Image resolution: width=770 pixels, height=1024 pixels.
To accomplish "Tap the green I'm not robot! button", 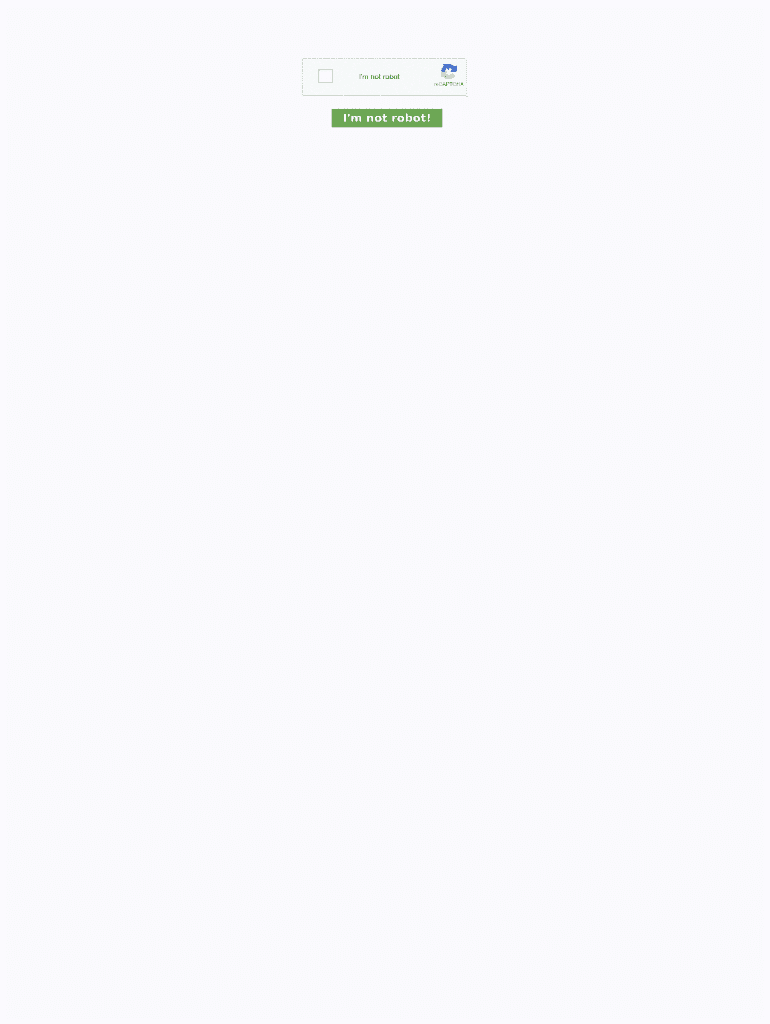I will tap(386, 118).
